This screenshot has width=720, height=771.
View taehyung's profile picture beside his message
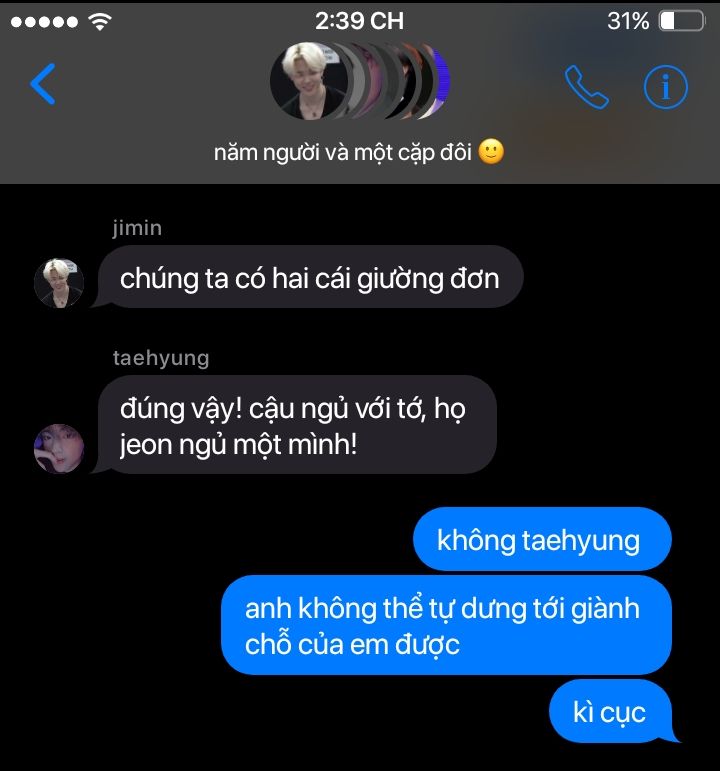59,447
